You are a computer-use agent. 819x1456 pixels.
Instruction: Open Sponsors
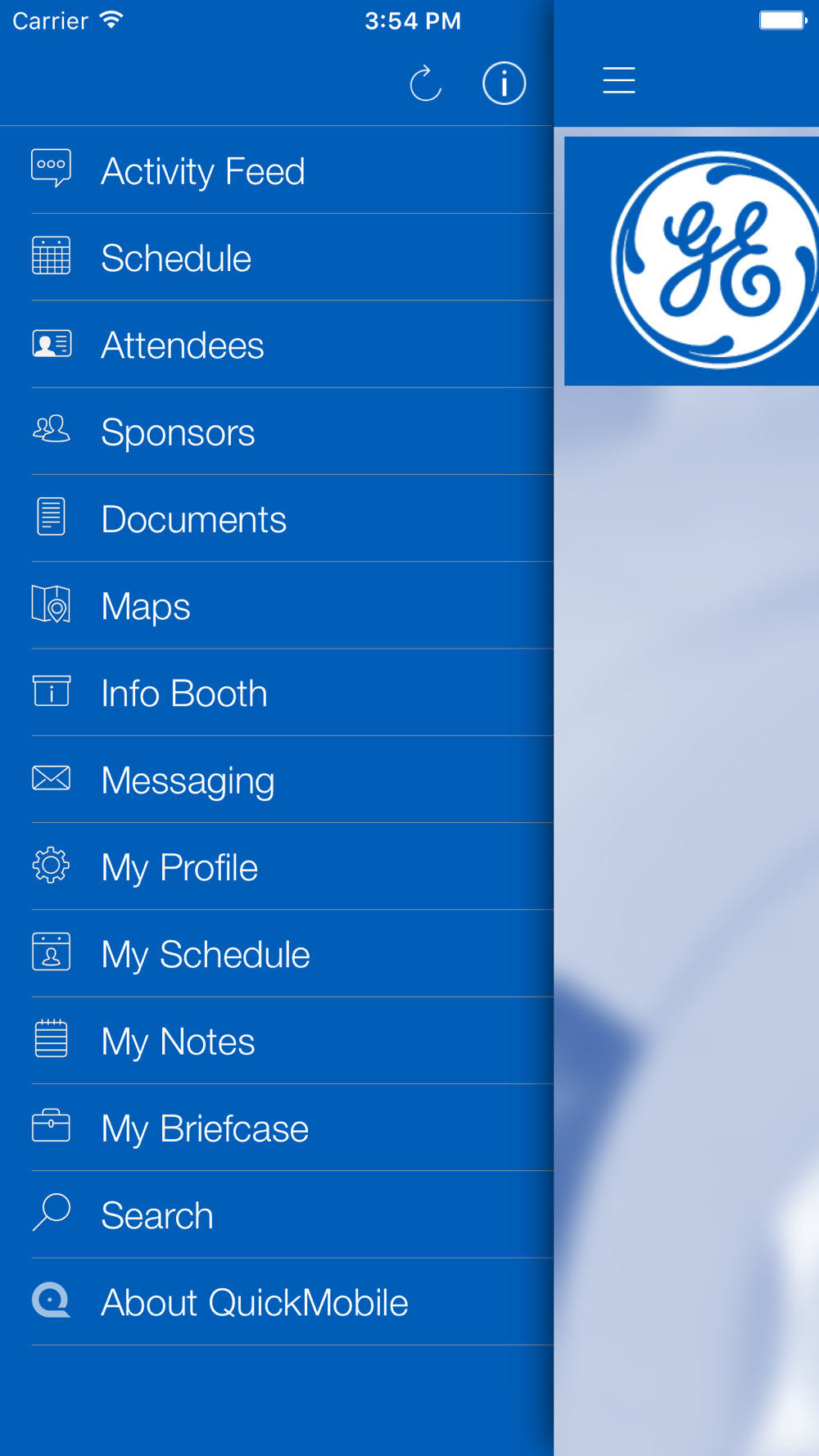tap(277, 432)
